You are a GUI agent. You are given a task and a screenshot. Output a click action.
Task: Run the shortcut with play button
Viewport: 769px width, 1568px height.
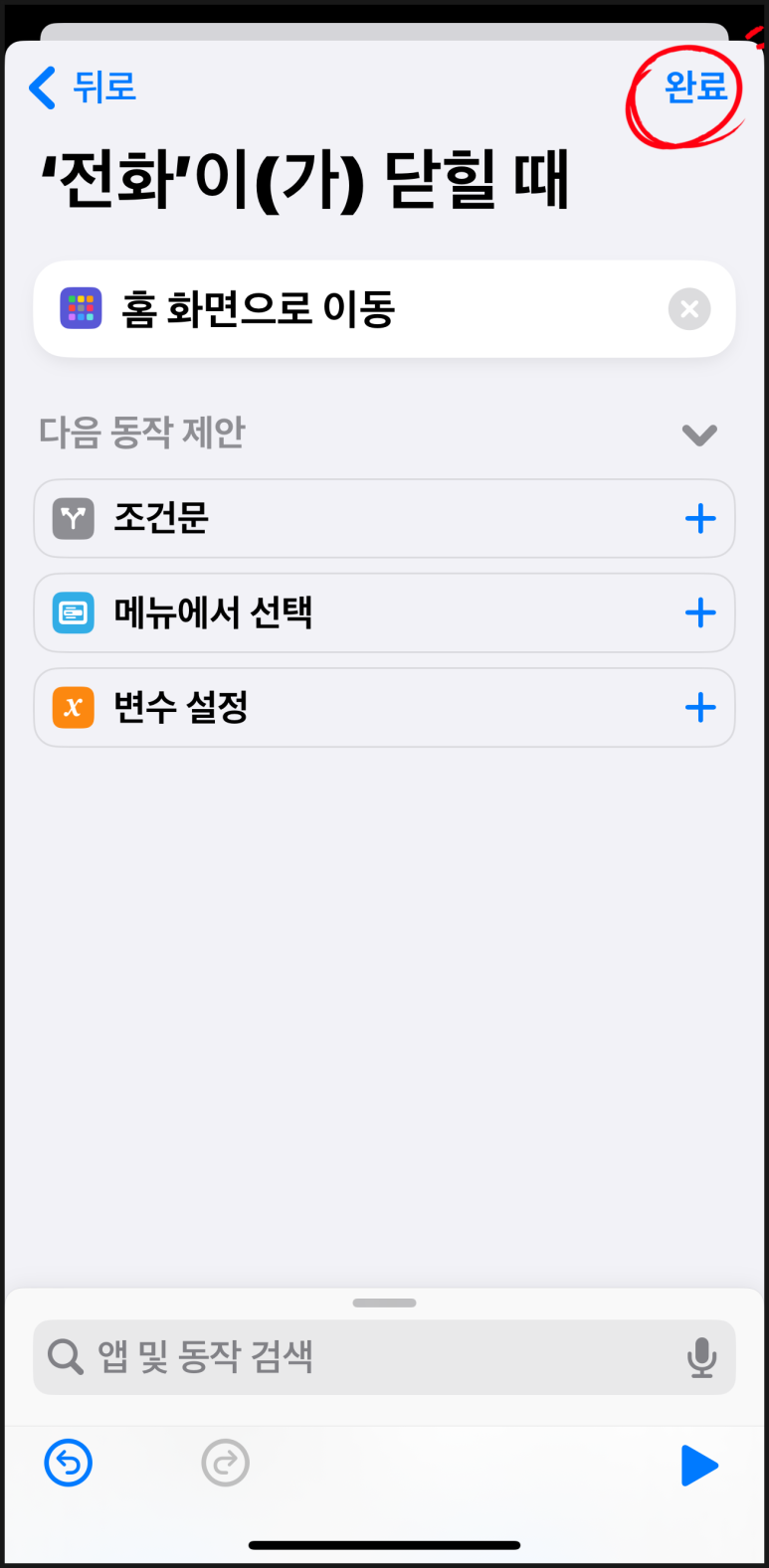[x=698, y=1466]
